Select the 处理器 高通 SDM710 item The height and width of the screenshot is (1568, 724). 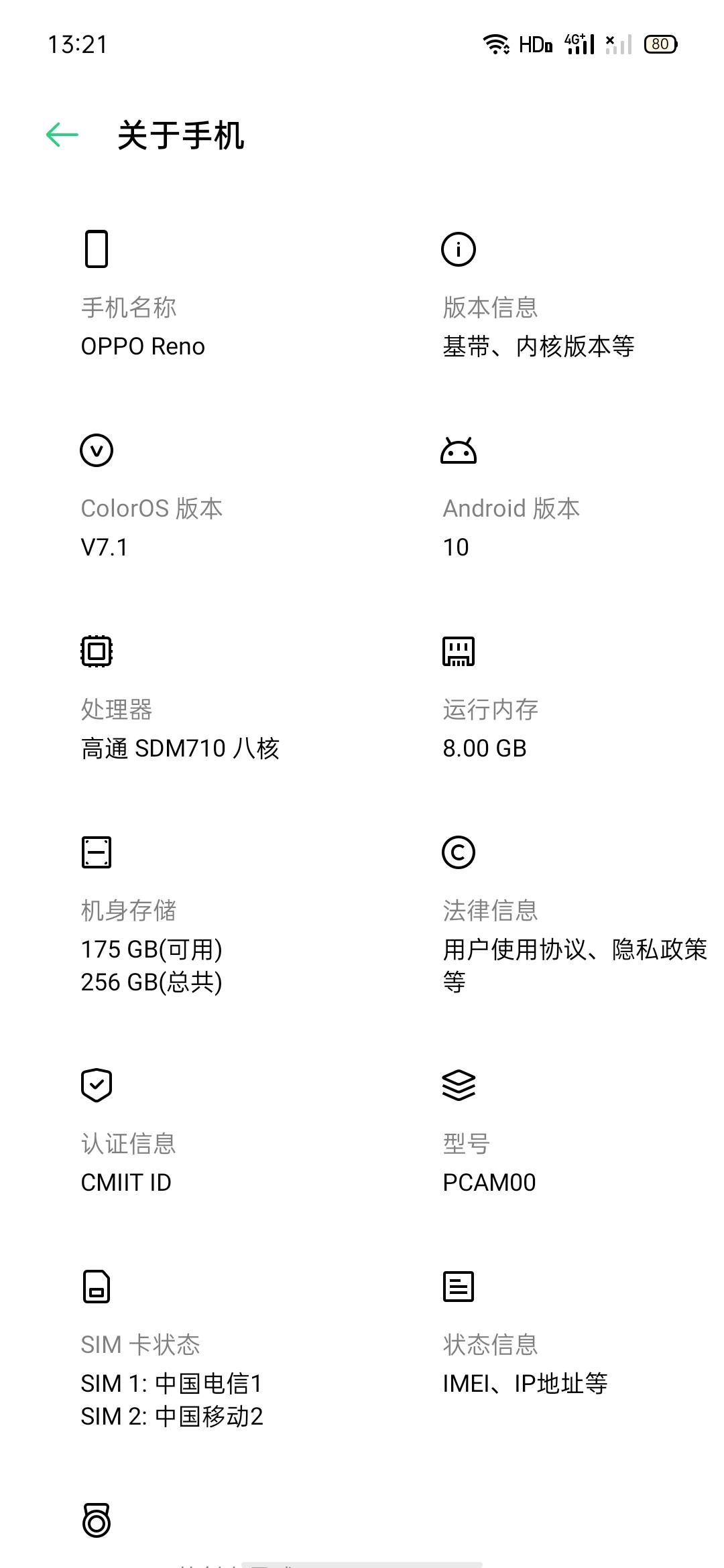point(180,729)
